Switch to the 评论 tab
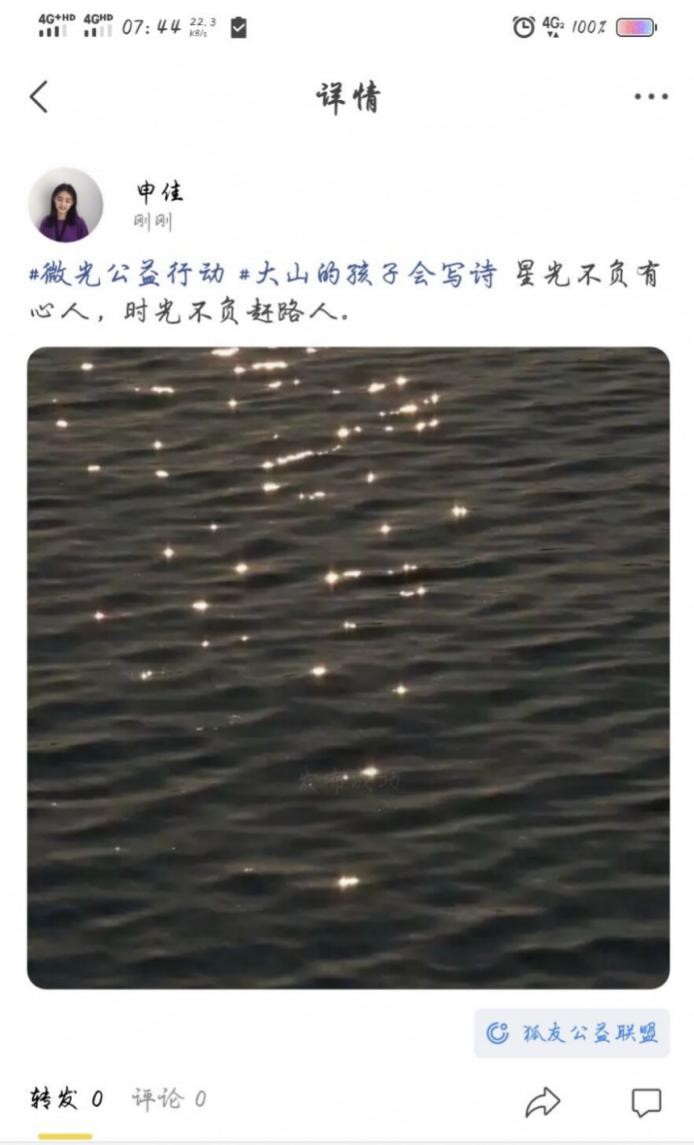The image size is (694, 1145). (169, 1099)
